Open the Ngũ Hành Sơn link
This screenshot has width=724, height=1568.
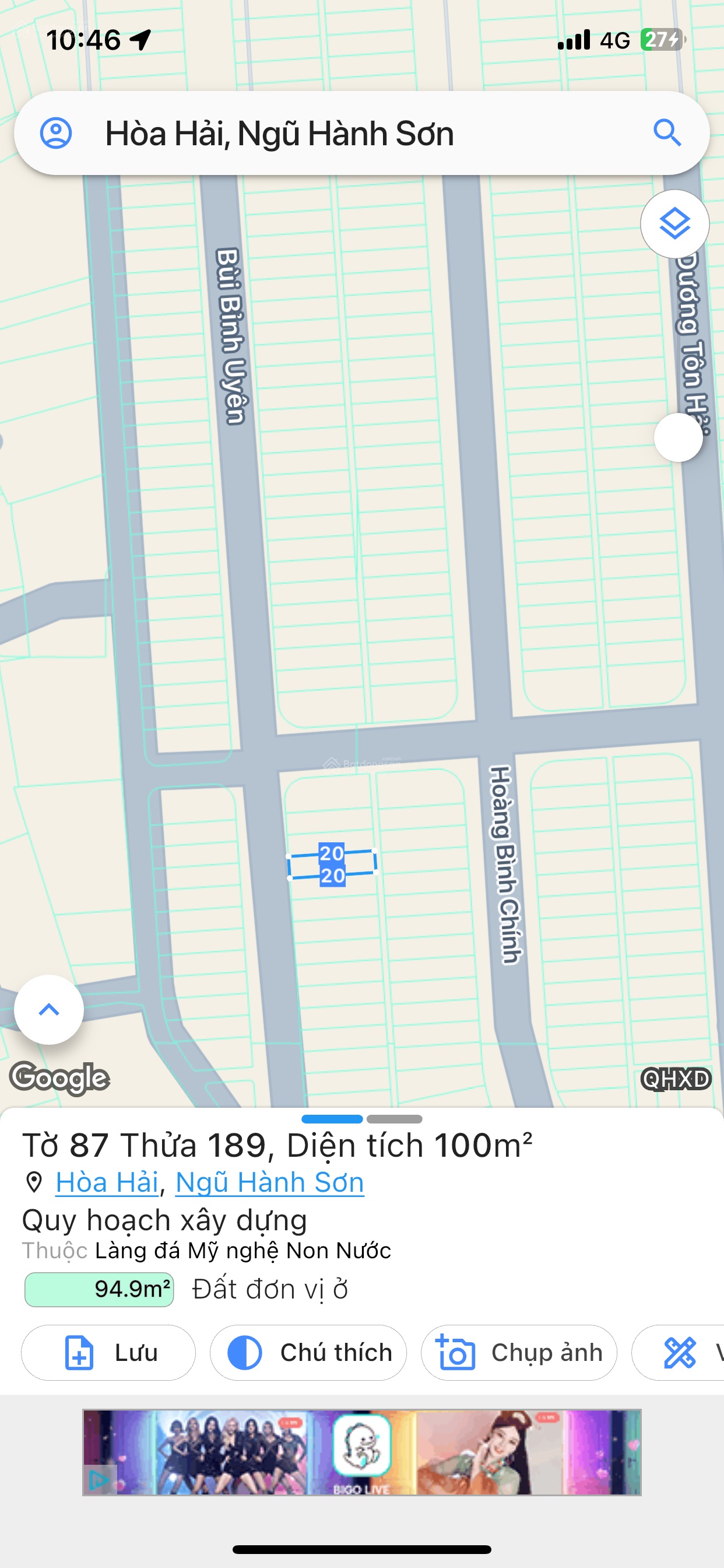tap(269, 1182)
